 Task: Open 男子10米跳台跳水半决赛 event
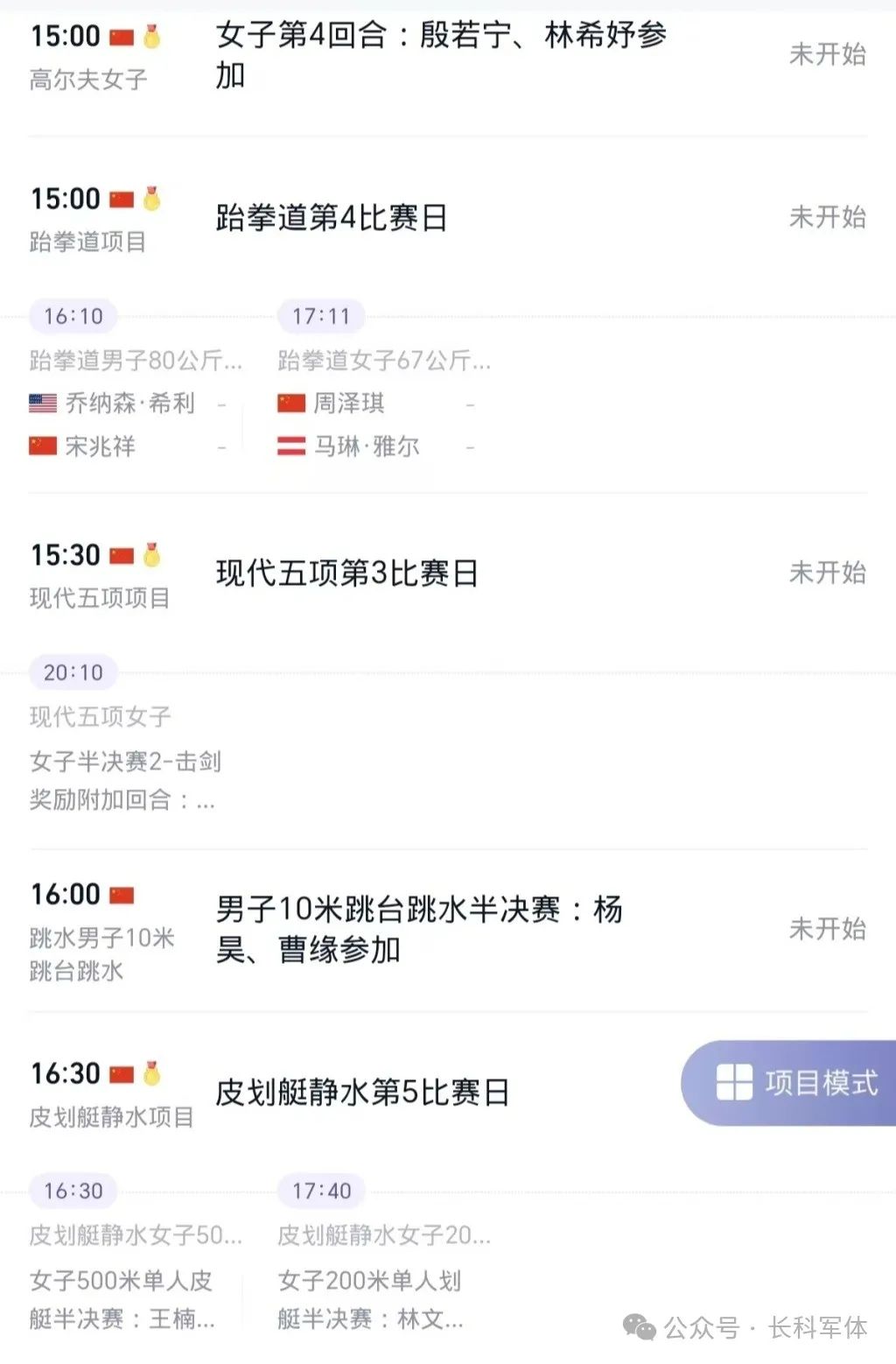tap(419, 929)
